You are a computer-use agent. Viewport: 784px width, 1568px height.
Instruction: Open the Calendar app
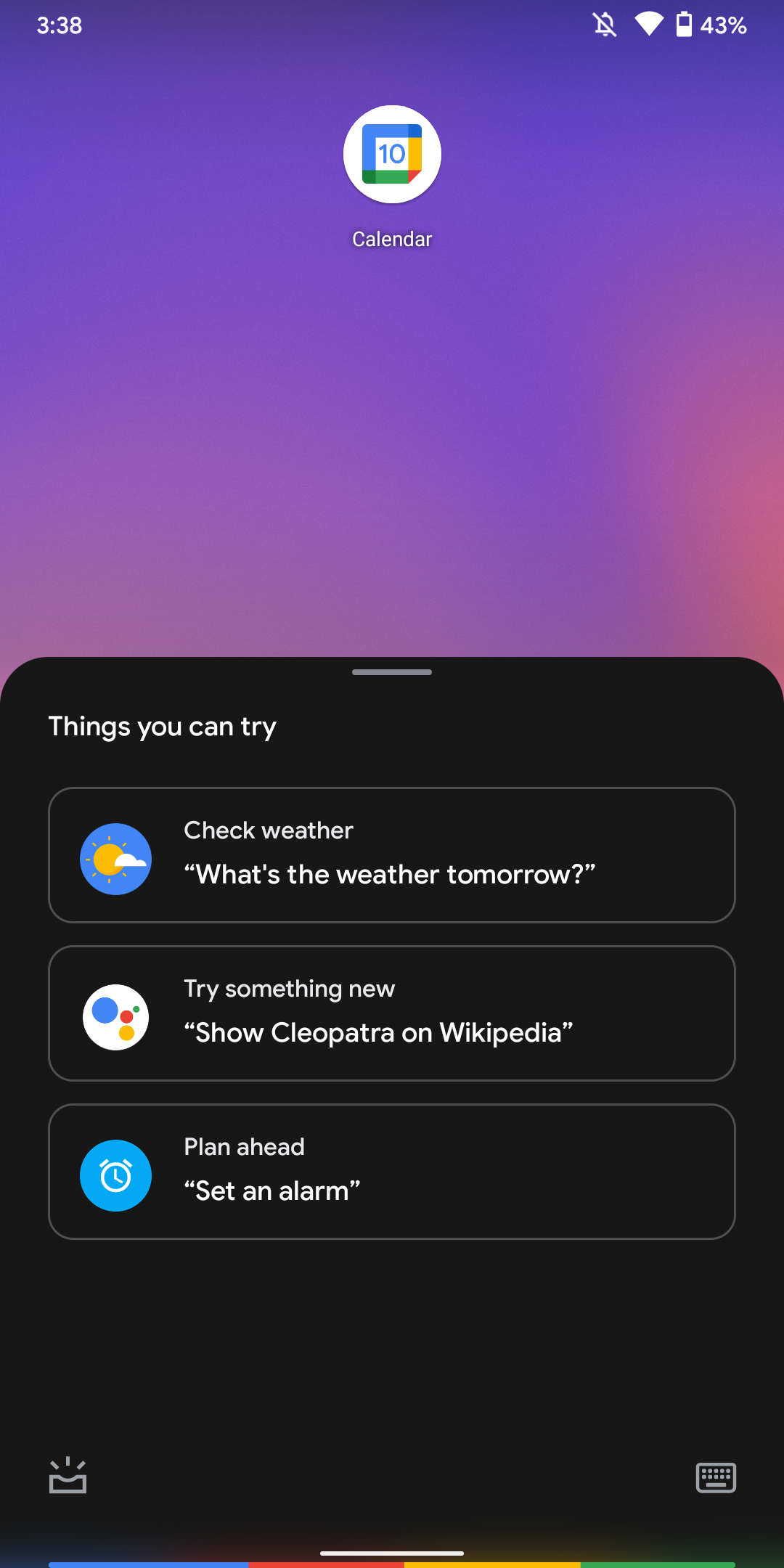(392, 155)
